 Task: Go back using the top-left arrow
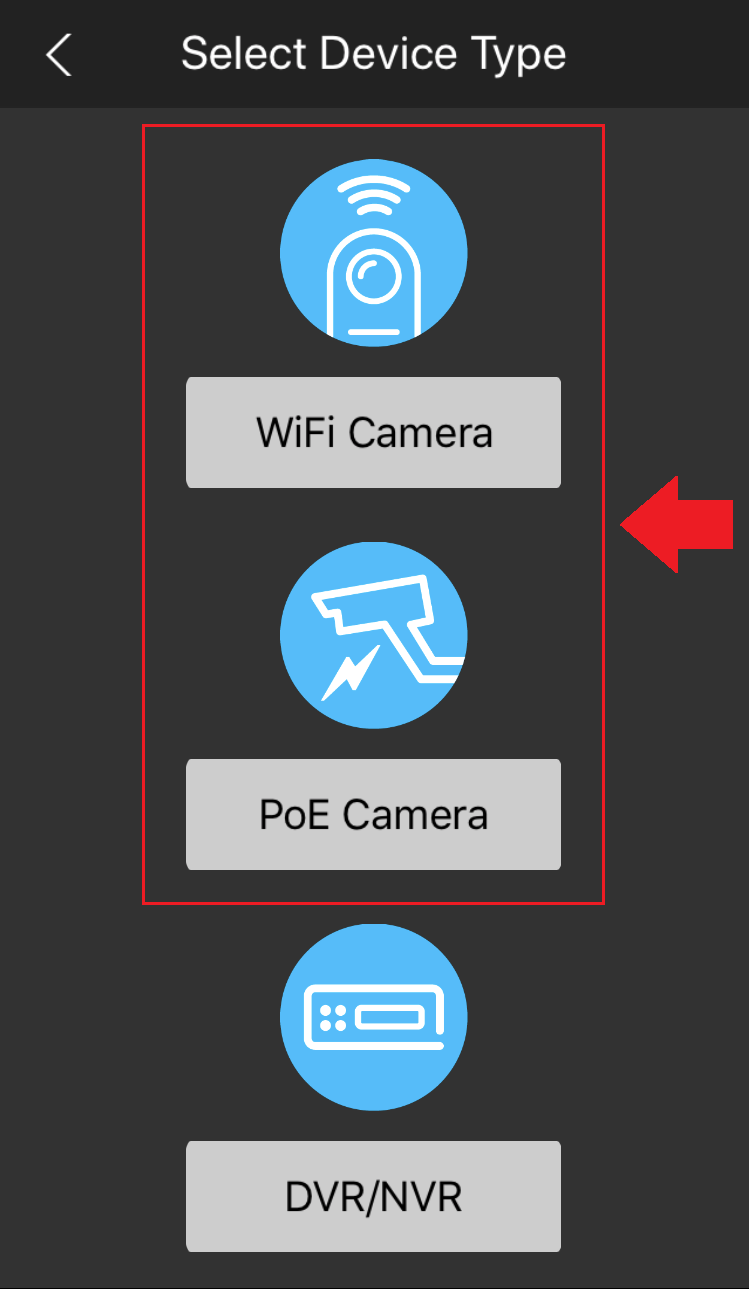(59, 54)
